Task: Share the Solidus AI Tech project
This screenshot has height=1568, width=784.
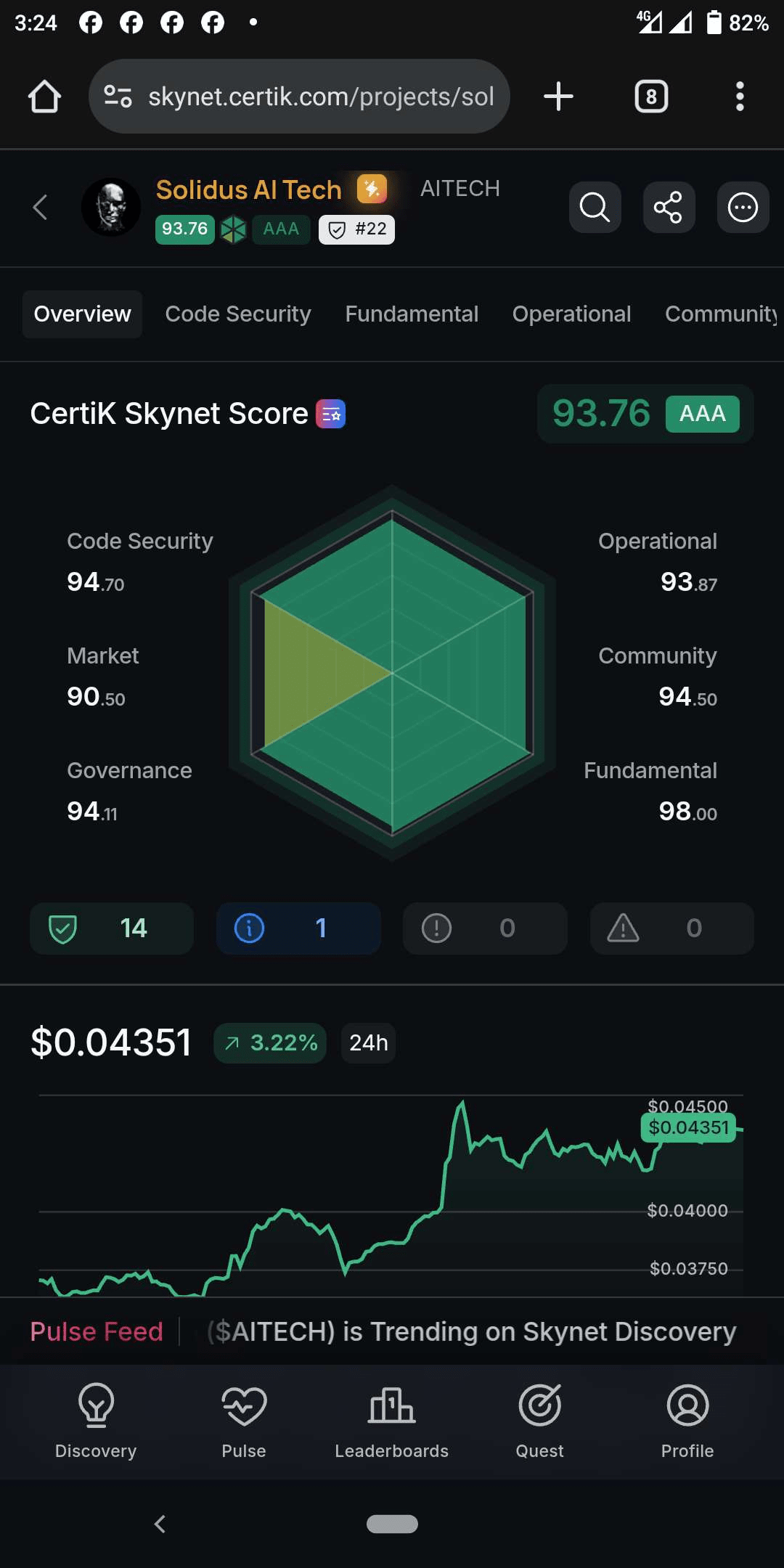Action: 669,208
